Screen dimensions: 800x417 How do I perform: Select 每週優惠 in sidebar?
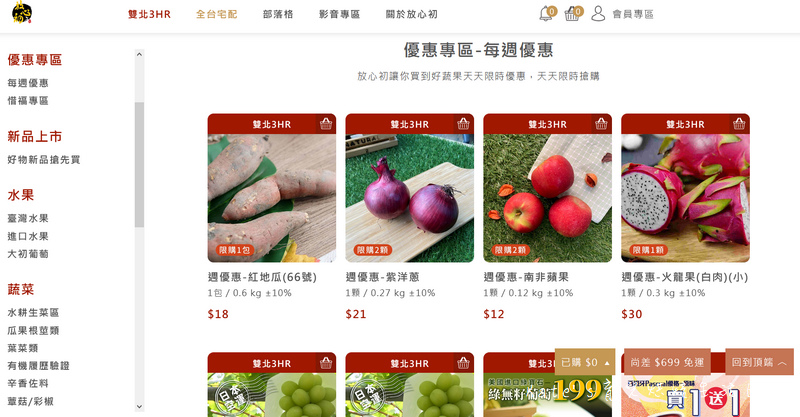(28, 83)
